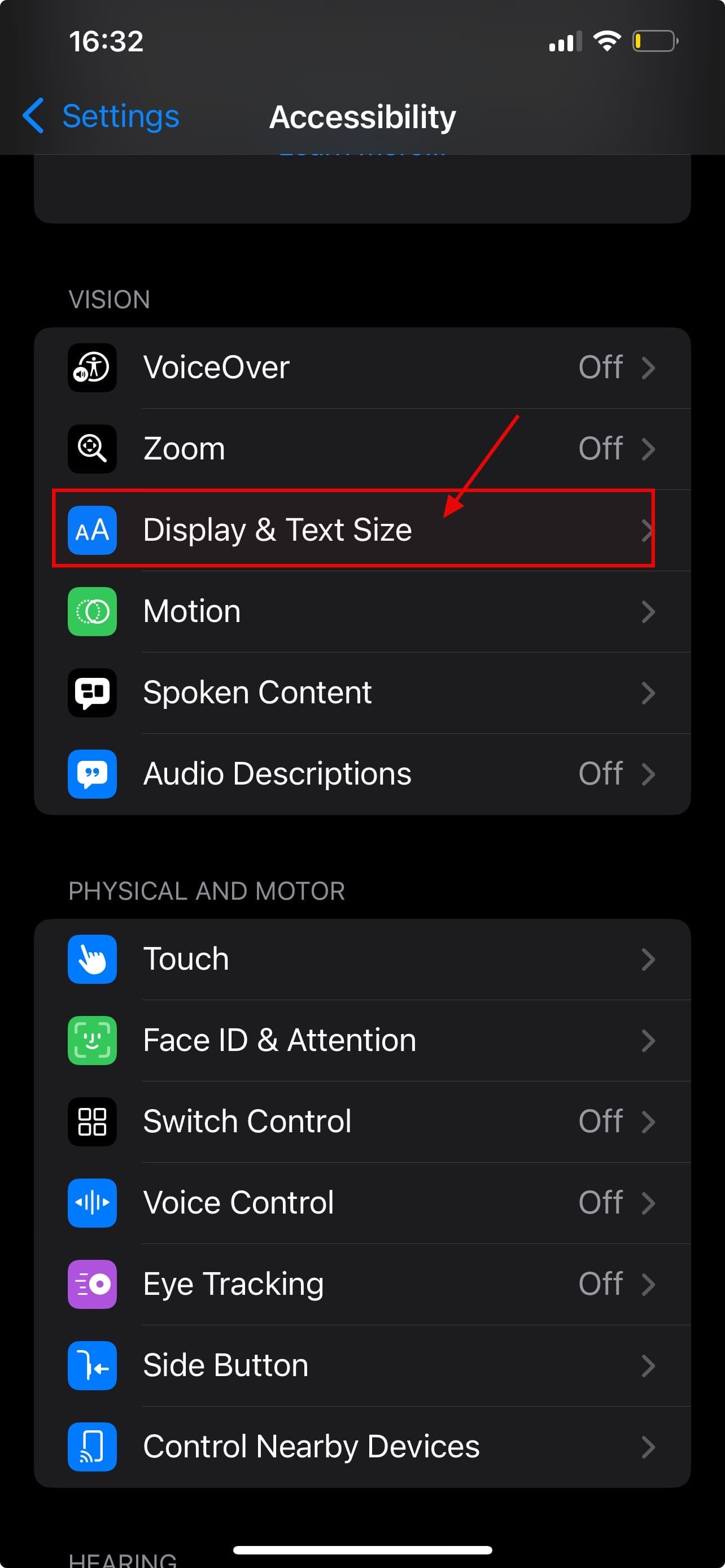Open Control Nearby Devices
The image size is (725, 1568).
[361, 1446]
